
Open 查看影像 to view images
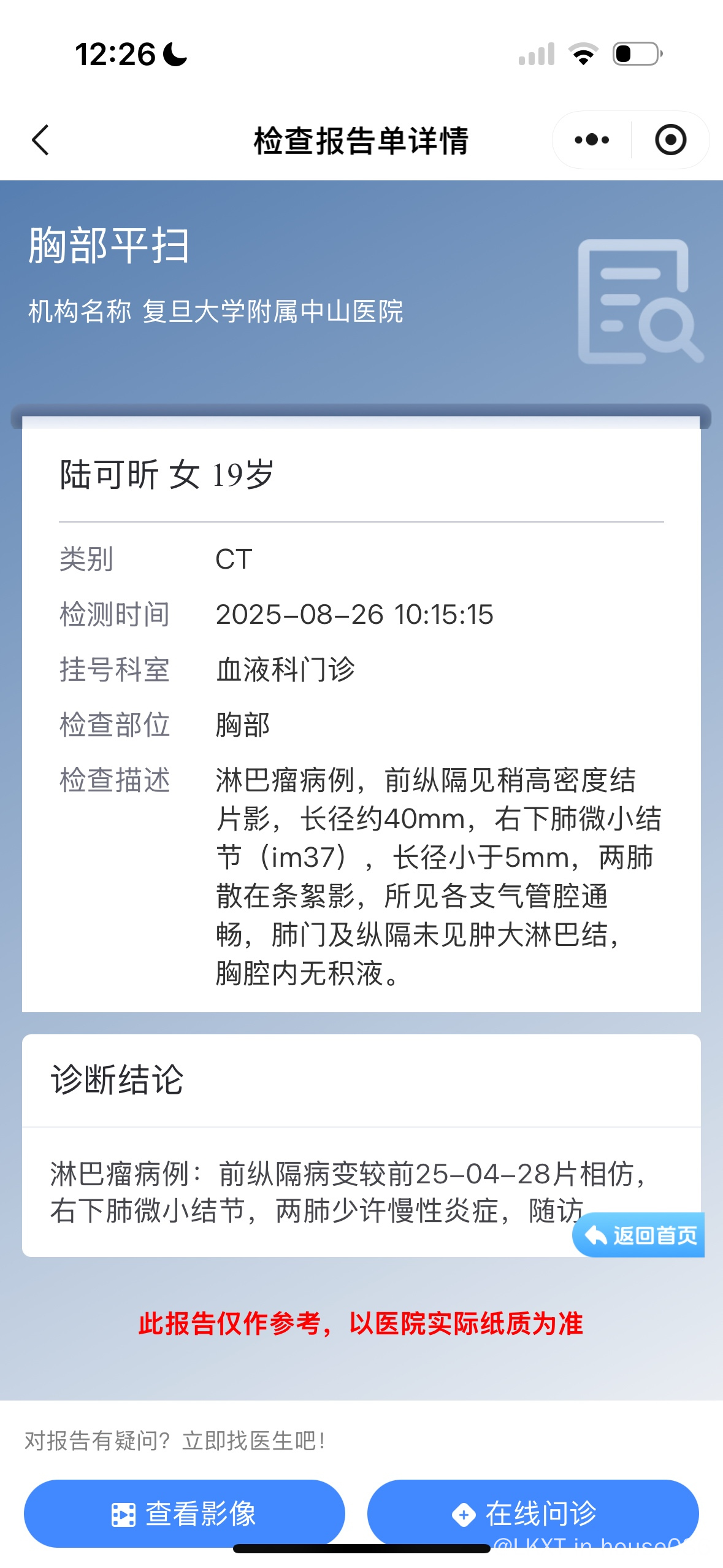185,1513
